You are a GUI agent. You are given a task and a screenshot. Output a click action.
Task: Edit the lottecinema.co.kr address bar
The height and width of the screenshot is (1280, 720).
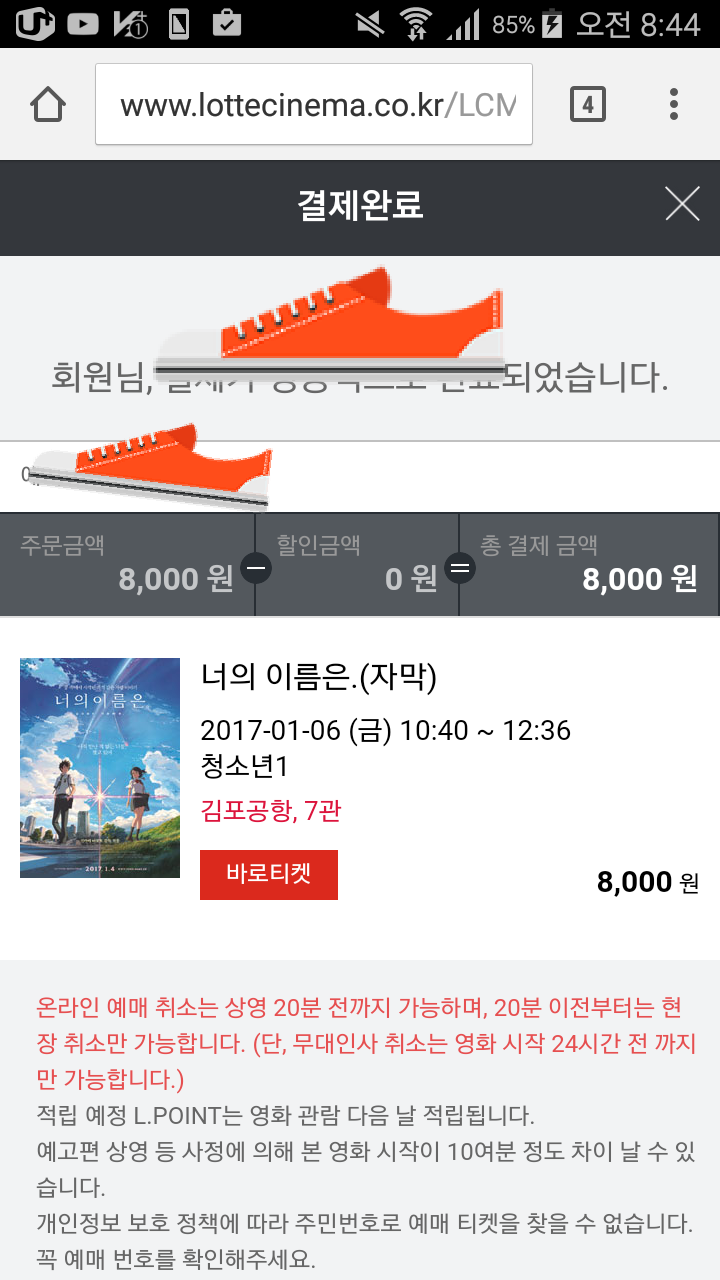[314, 104]
